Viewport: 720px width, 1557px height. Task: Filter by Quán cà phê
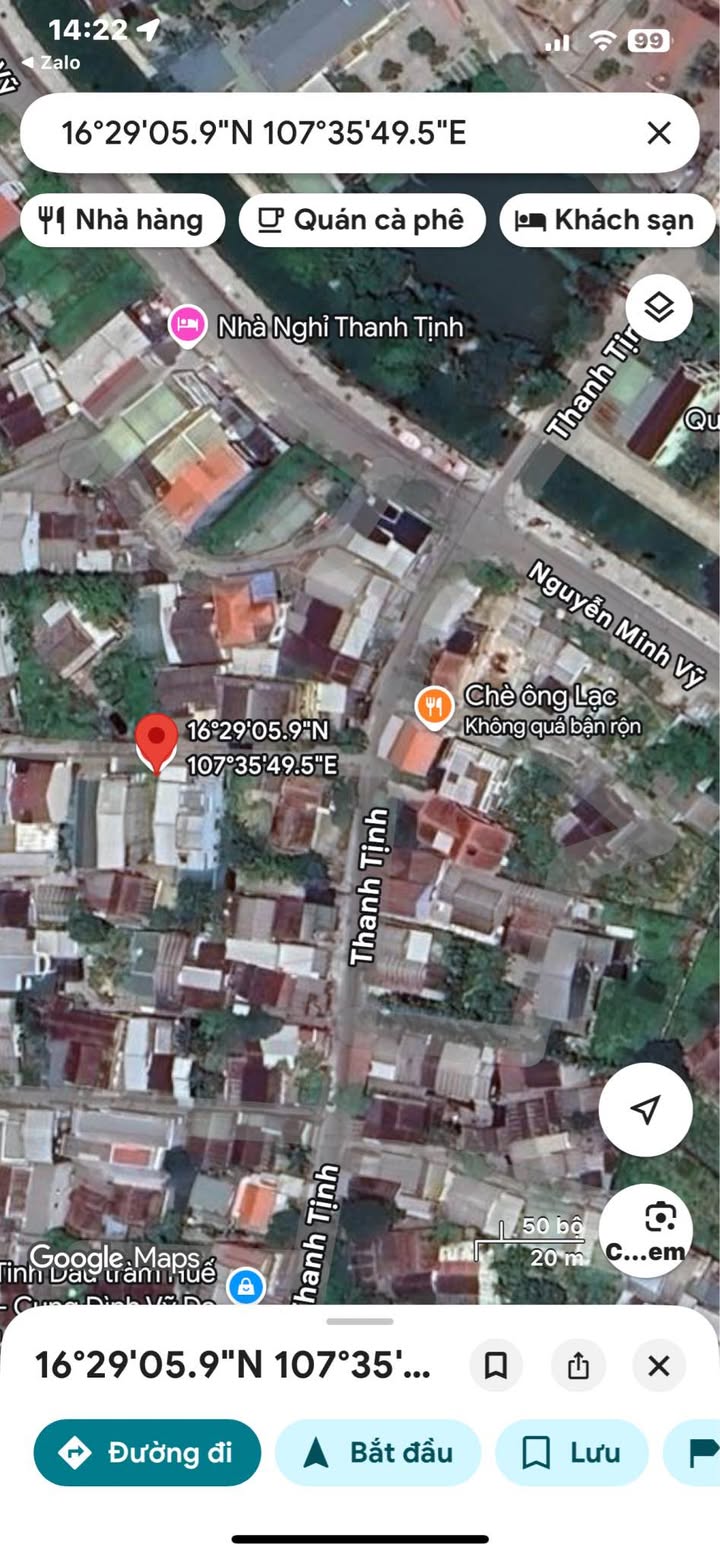click(362, 220)
